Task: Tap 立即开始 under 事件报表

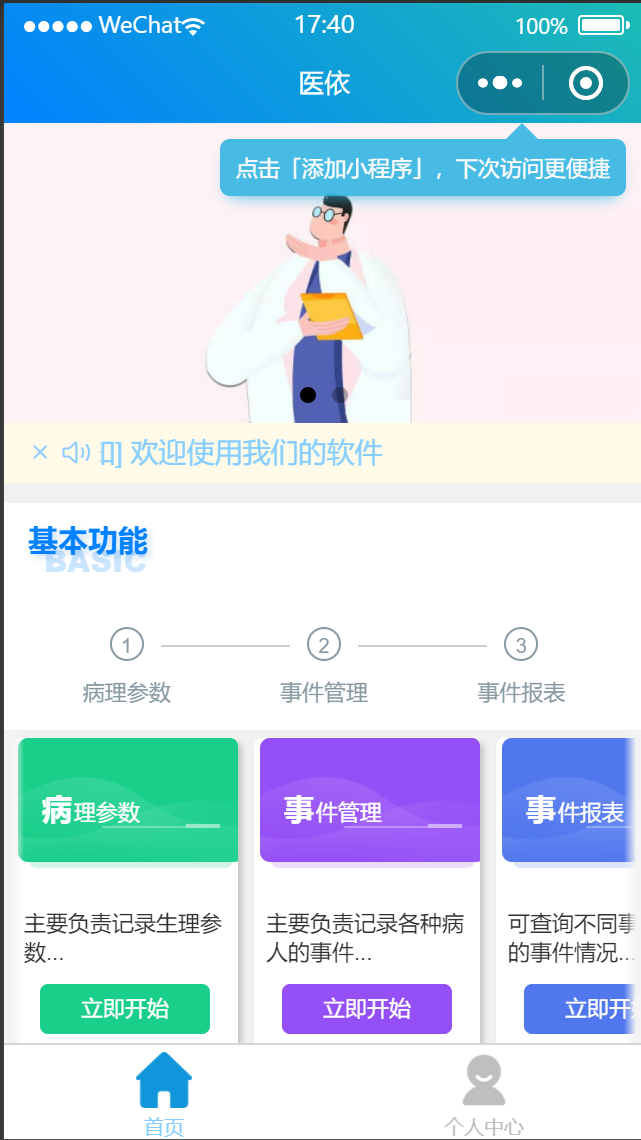Action: pos(582,1008)
